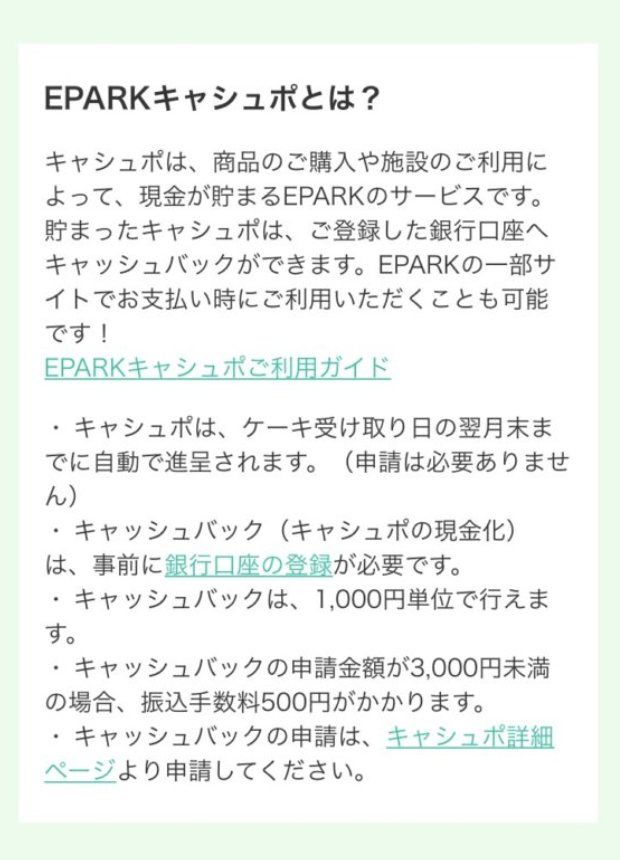Tap the 銀行口座の登録 link
This screenshot has height=860, width=620.
[x=248, y=564]
